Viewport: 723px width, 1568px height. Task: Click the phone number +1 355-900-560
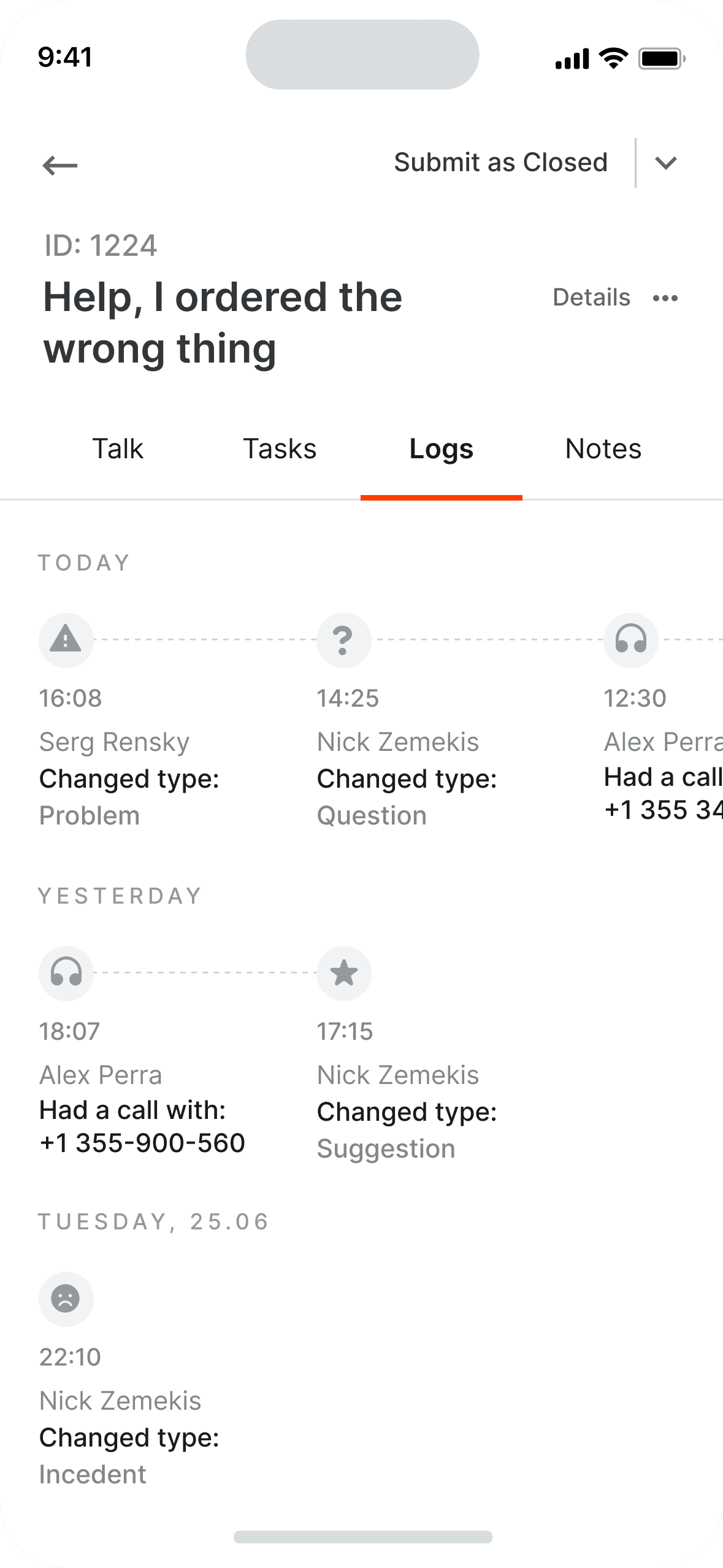click(142, 1142)
